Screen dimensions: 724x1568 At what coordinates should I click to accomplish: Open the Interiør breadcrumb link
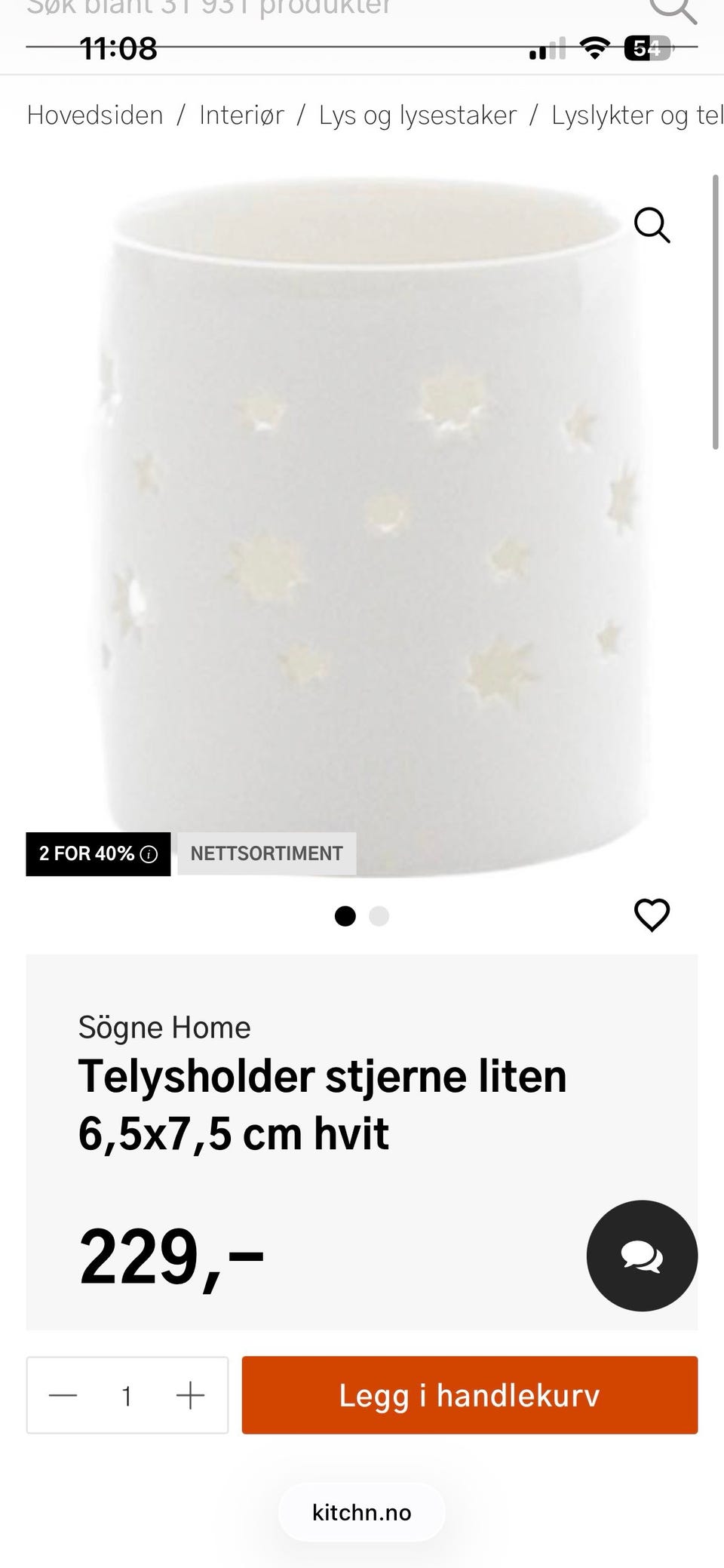241,115
